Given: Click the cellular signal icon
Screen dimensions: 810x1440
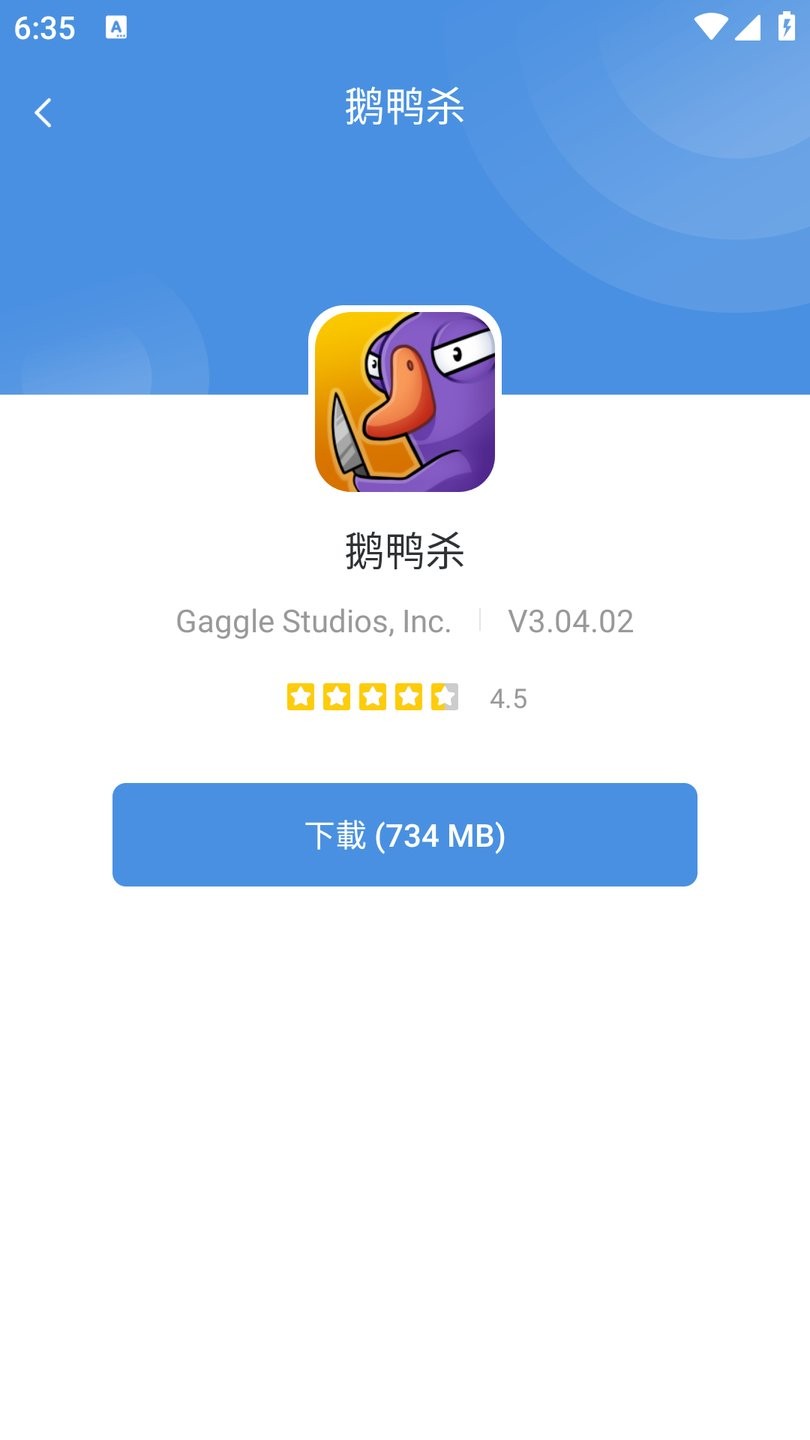Looking at the screenshot, I should coord(747,27).
